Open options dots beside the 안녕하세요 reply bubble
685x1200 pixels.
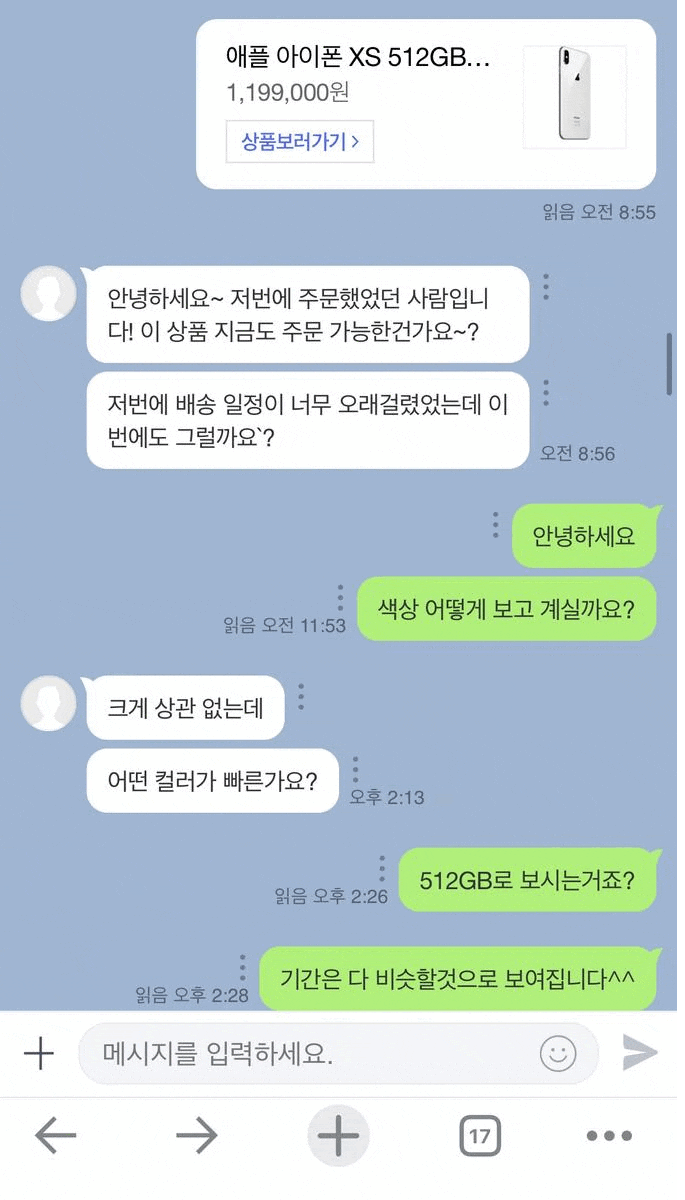[x=495, y=526]
